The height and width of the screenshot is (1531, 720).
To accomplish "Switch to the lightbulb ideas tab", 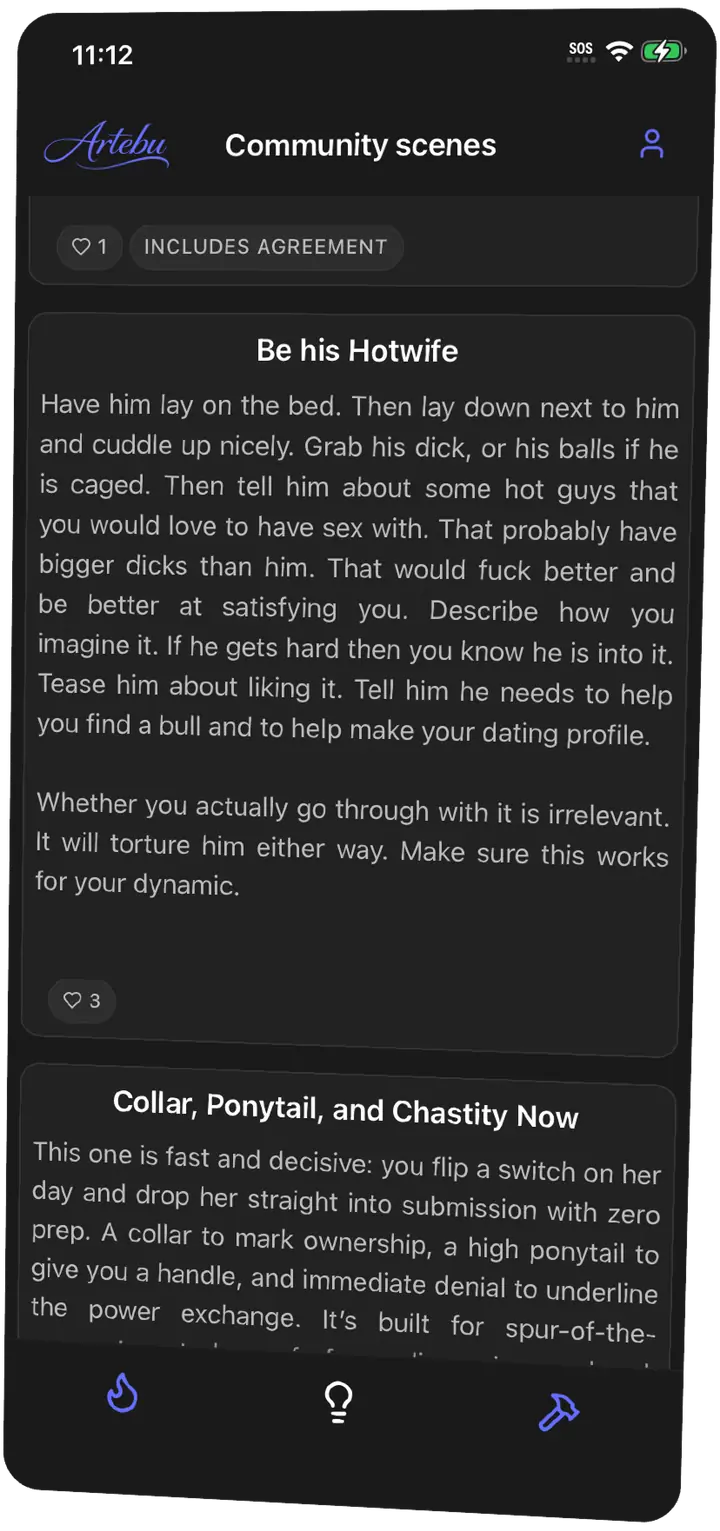I will click(x=339, y=1402).
